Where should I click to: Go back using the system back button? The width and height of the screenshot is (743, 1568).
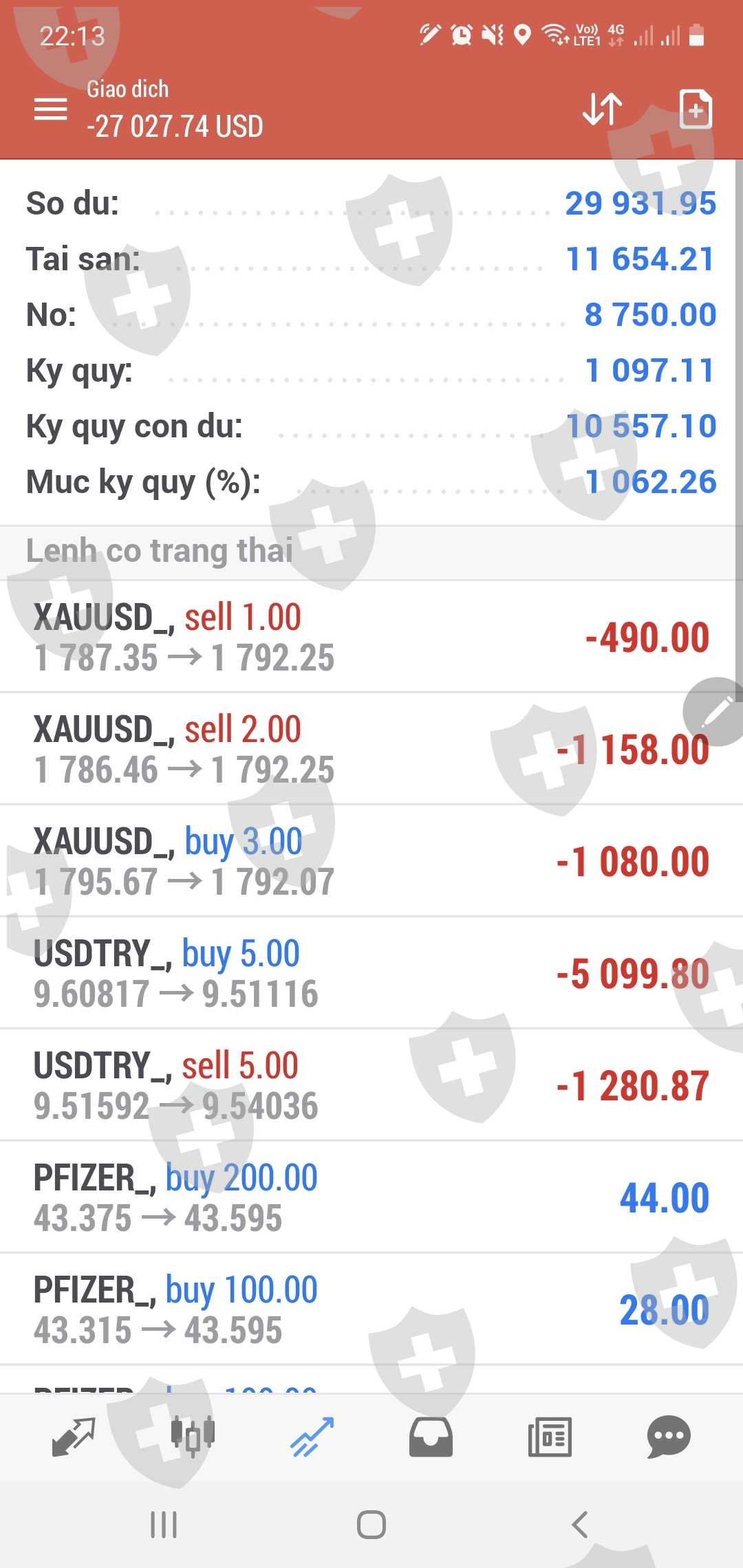(579, 1525)
